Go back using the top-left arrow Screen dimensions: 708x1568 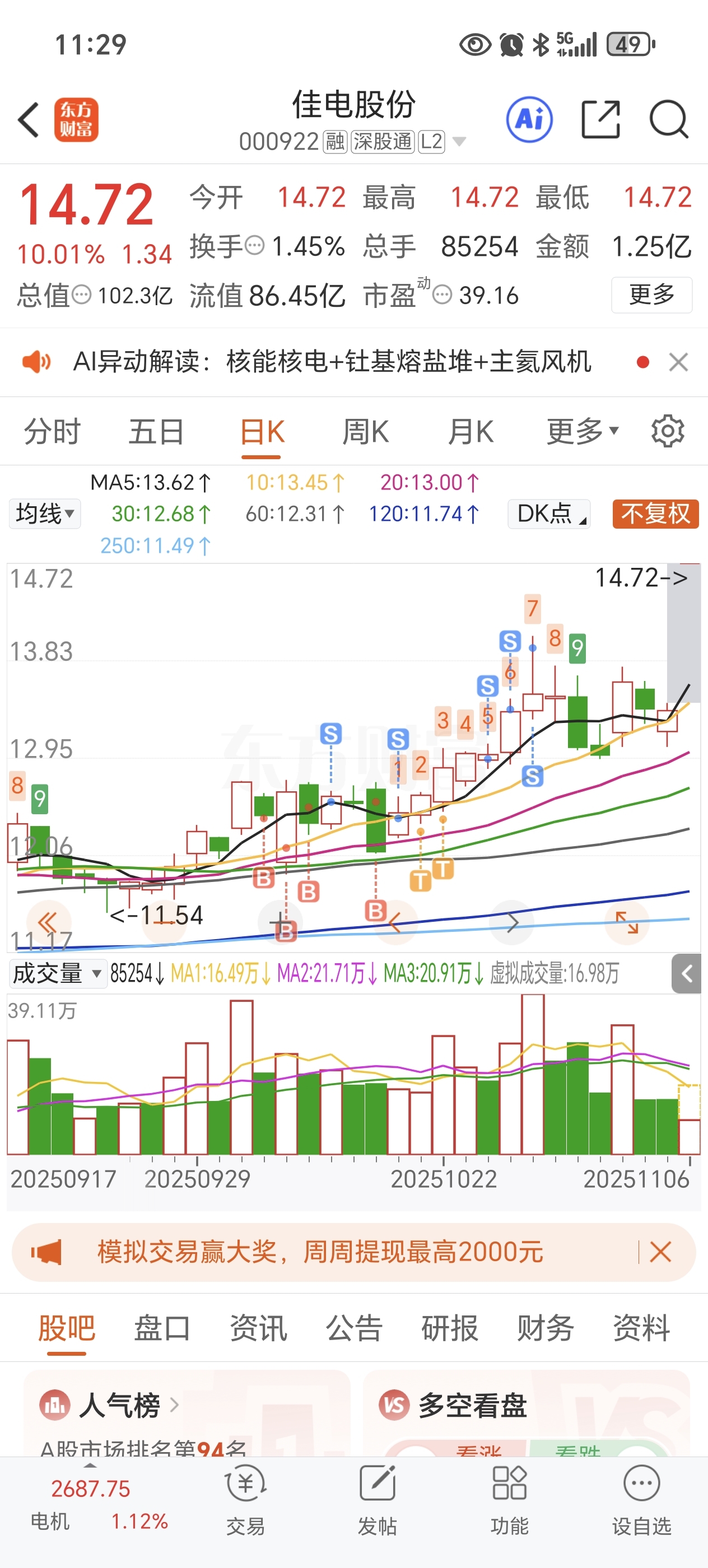[x=29, y=120]
